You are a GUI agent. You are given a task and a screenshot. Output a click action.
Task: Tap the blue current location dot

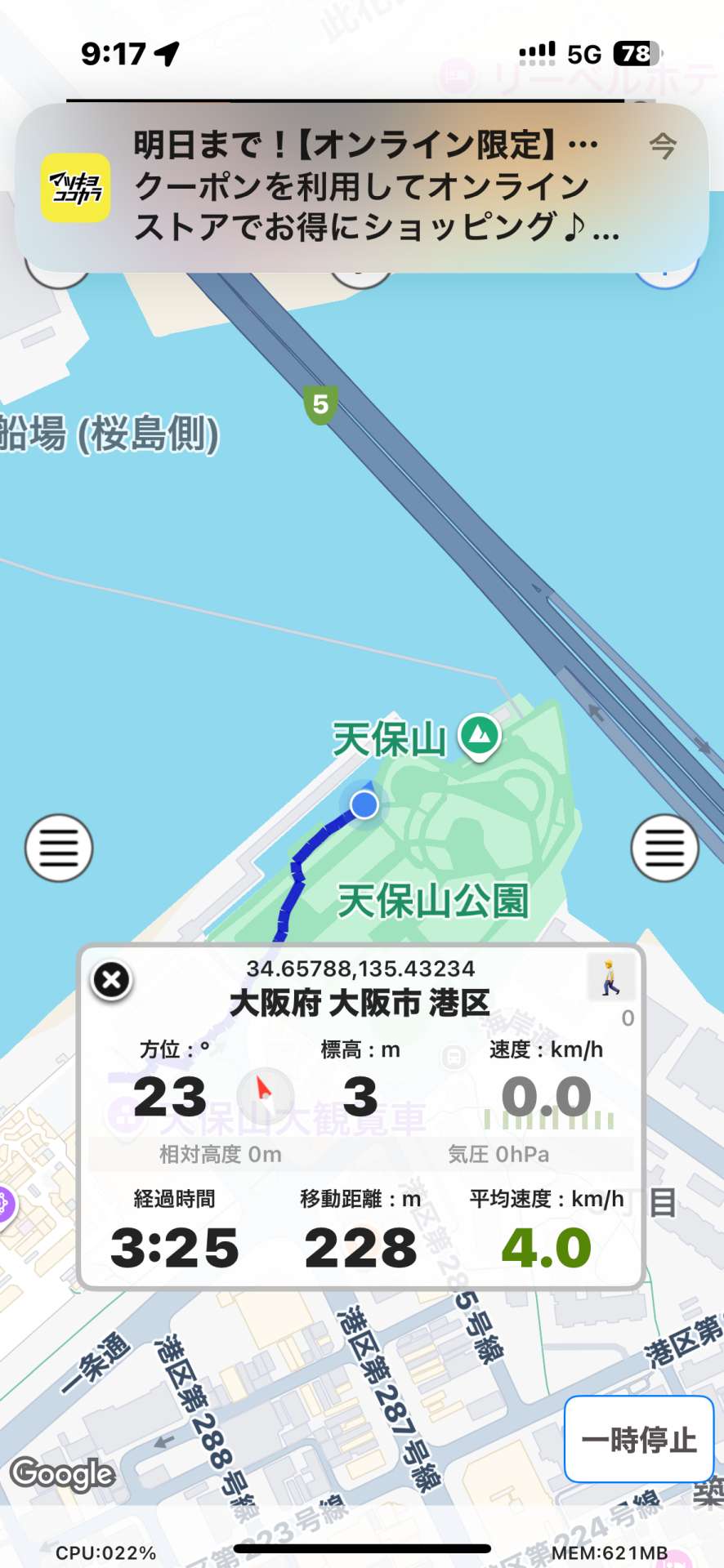364,805
